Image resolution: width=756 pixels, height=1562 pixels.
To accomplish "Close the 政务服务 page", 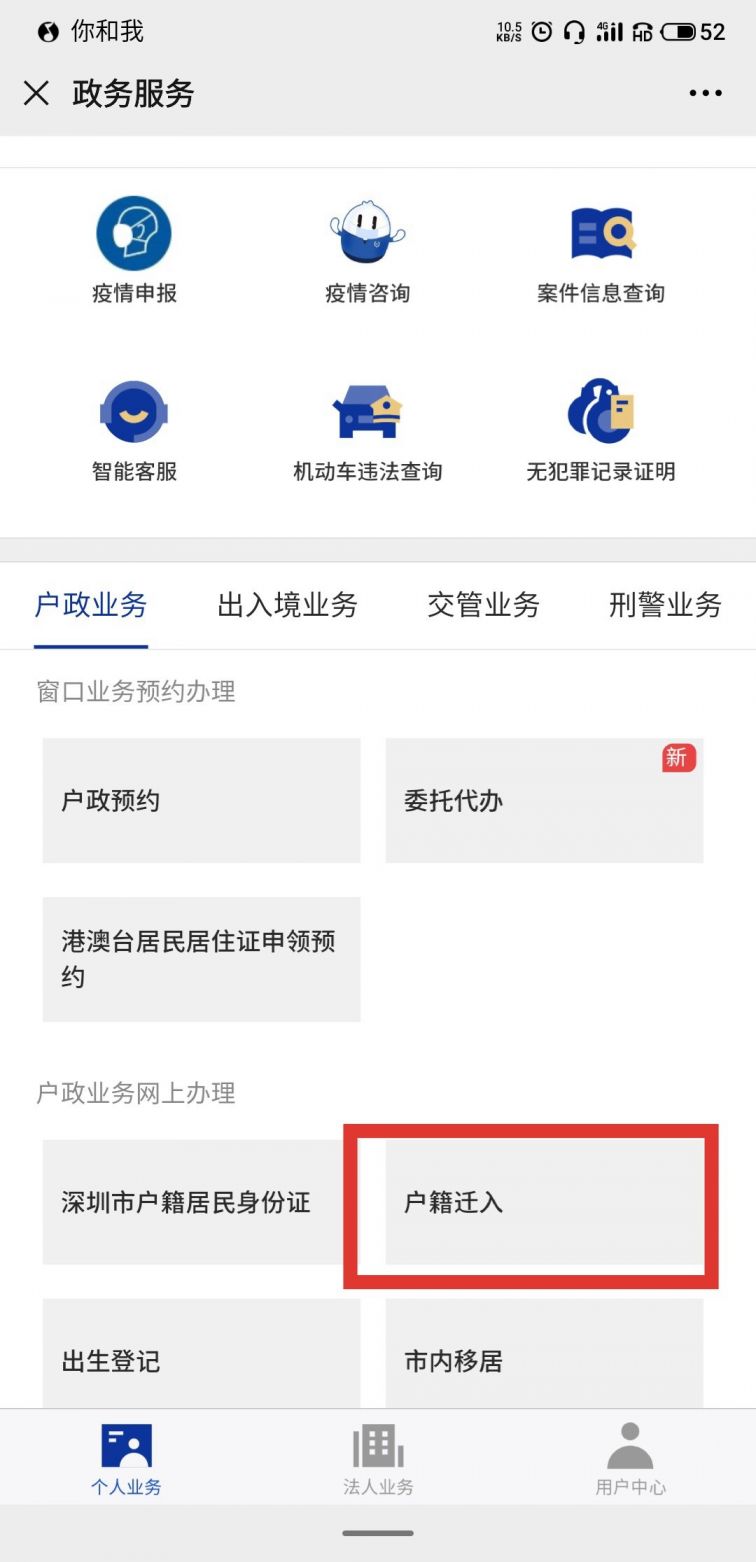I will (x=36, y=93).
